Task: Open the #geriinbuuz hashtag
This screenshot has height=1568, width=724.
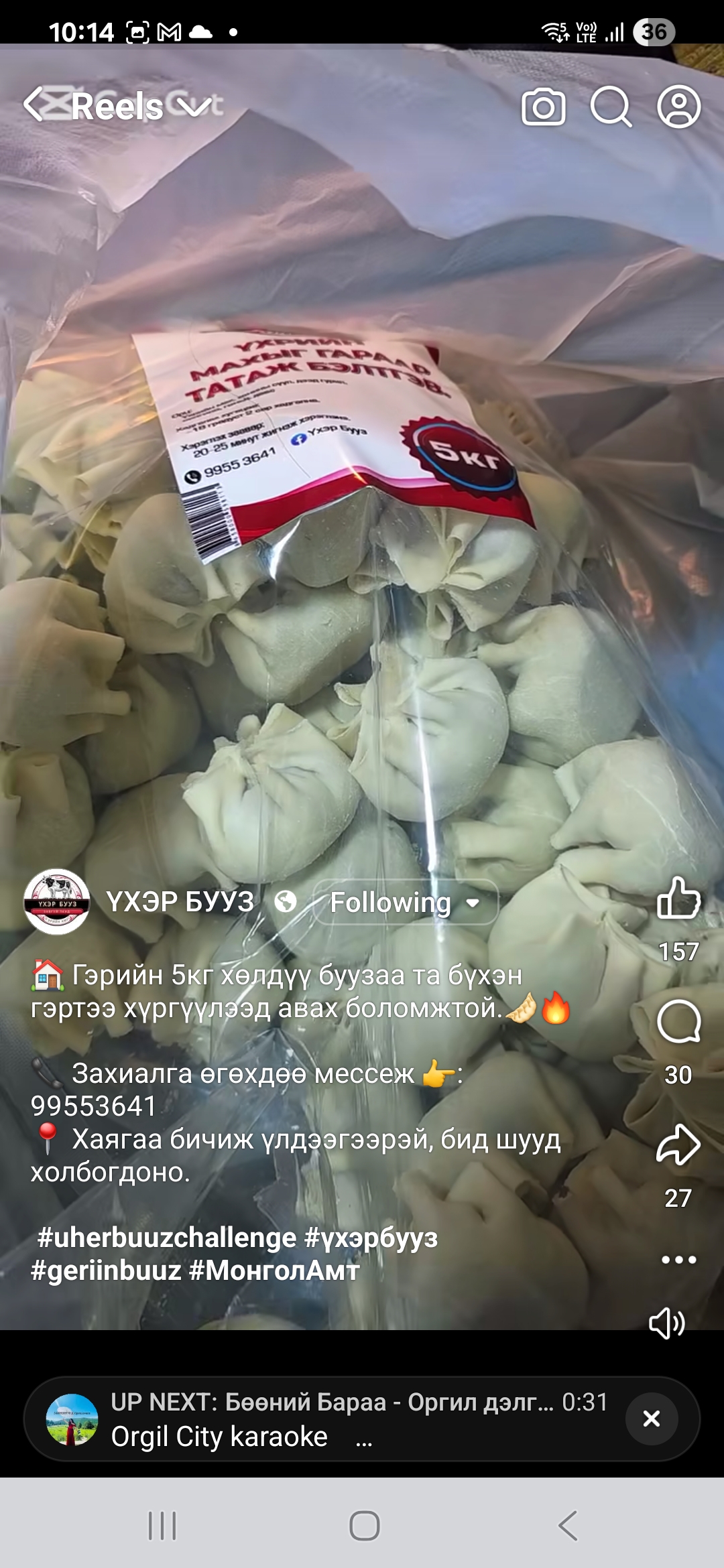Action: [106, 1270]
